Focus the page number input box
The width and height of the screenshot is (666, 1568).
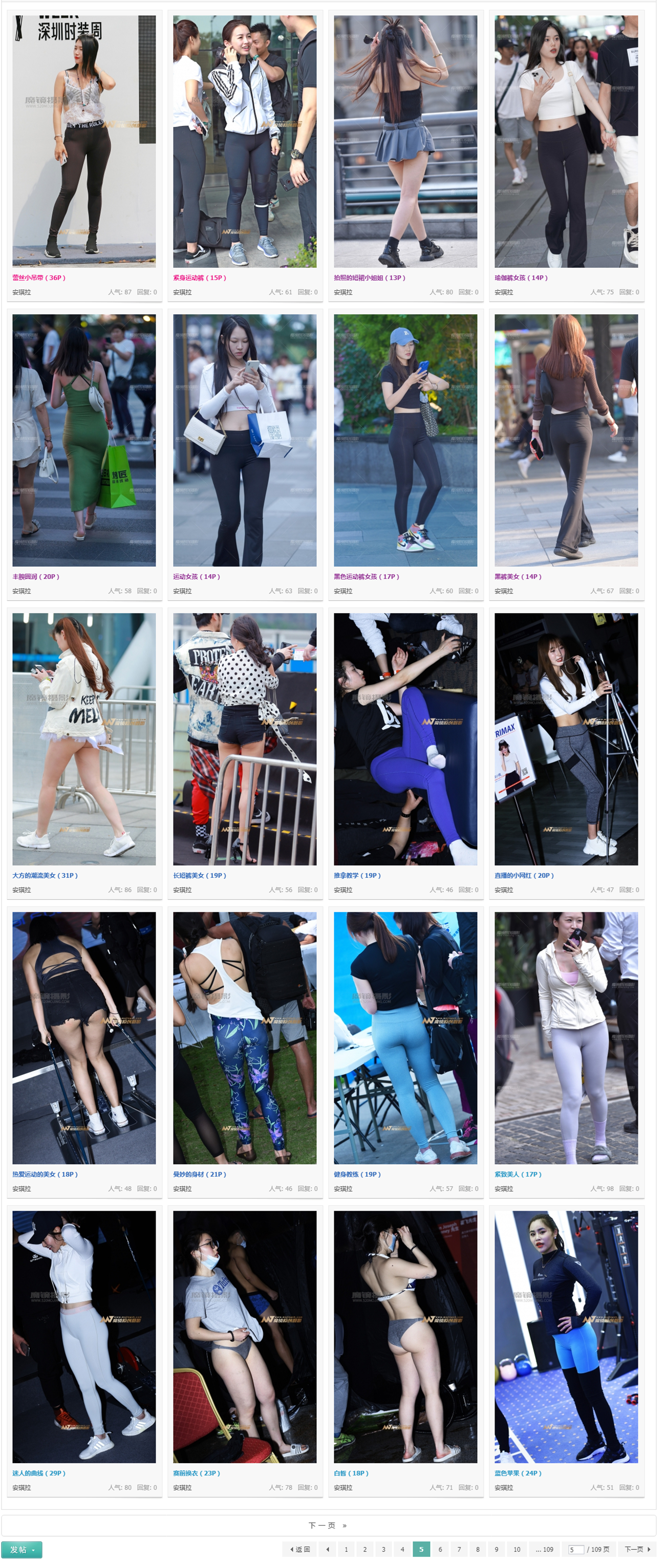(575, 1549)
